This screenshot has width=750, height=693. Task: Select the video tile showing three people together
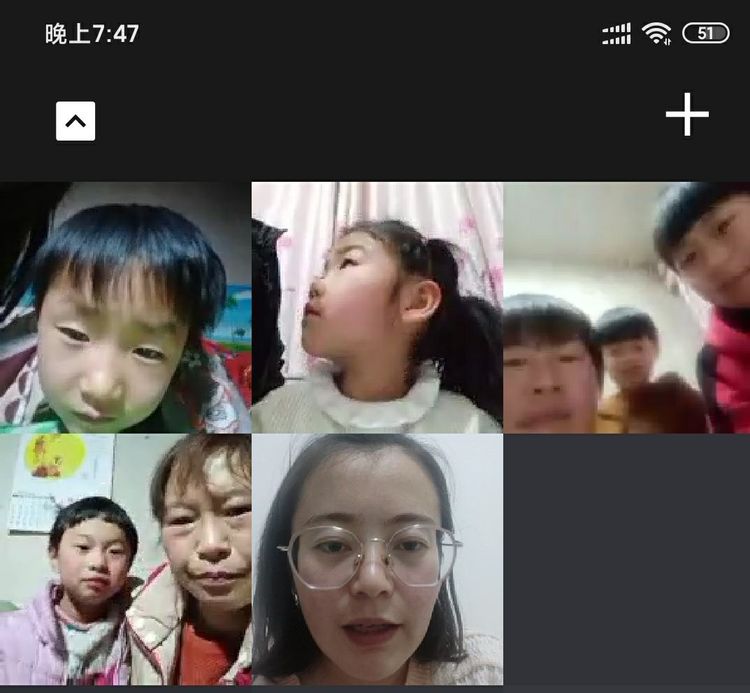tap(626, 307)
